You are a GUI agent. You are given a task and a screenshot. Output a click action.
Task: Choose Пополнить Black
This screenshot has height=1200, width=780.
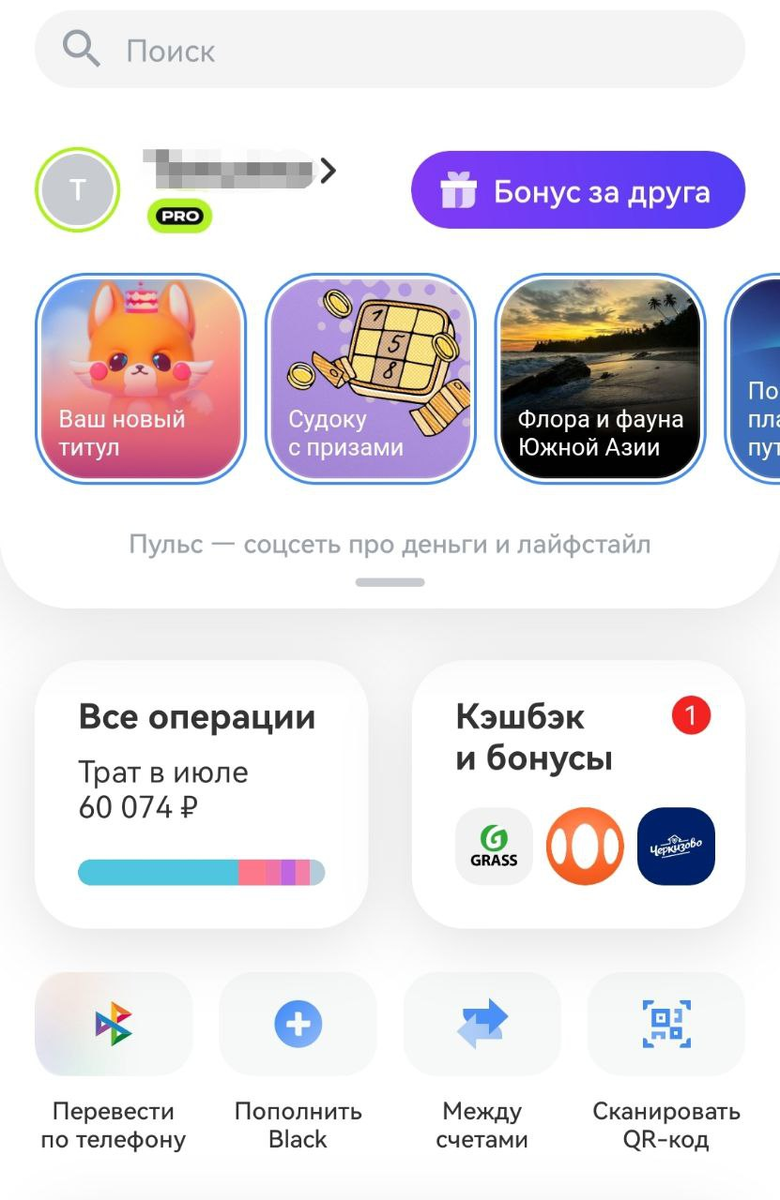click(298, 1062)
